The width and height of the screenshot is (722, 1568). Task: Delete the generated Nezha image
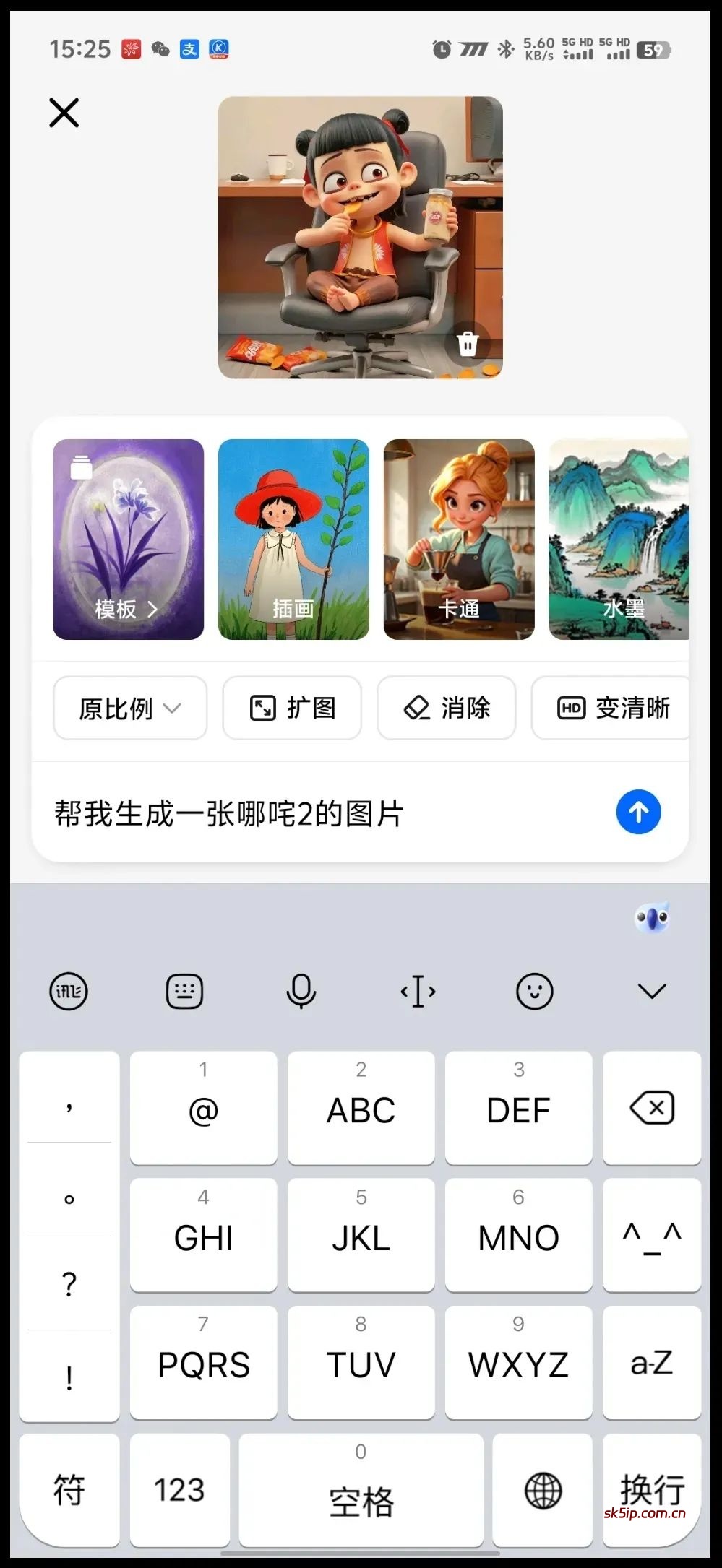tap(468, 346)
